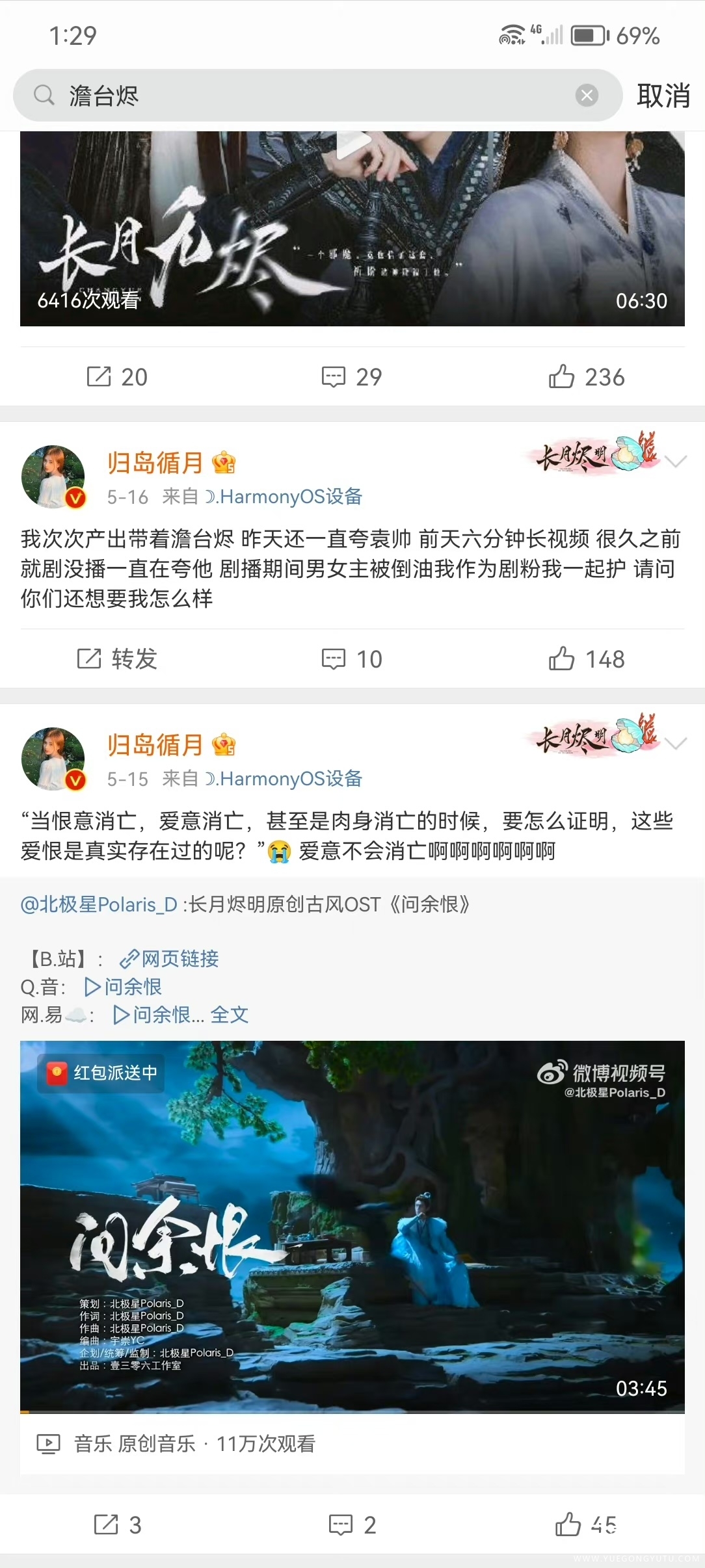This screenshot has height=1568, width=705.
Task: Cancel search with 取消
Action: click(x=663, y=96)
